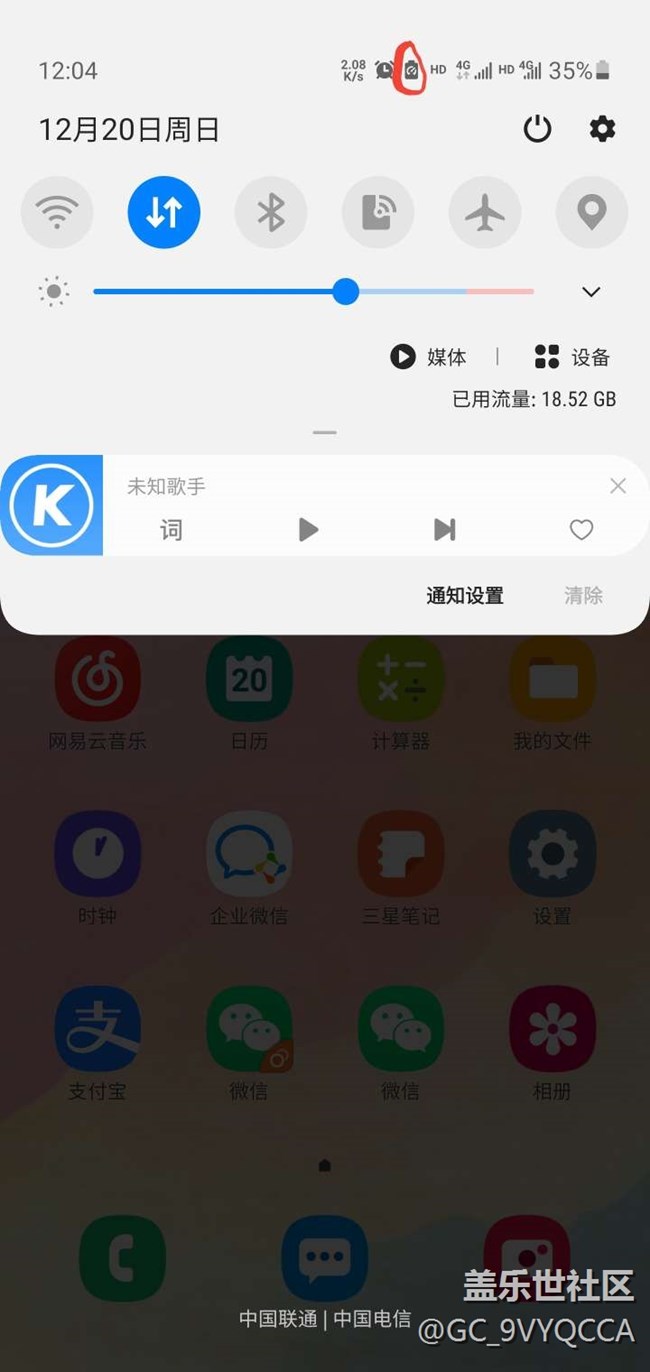Enable location services
Screen dimensions: 650x1372
tap(592, 212)
